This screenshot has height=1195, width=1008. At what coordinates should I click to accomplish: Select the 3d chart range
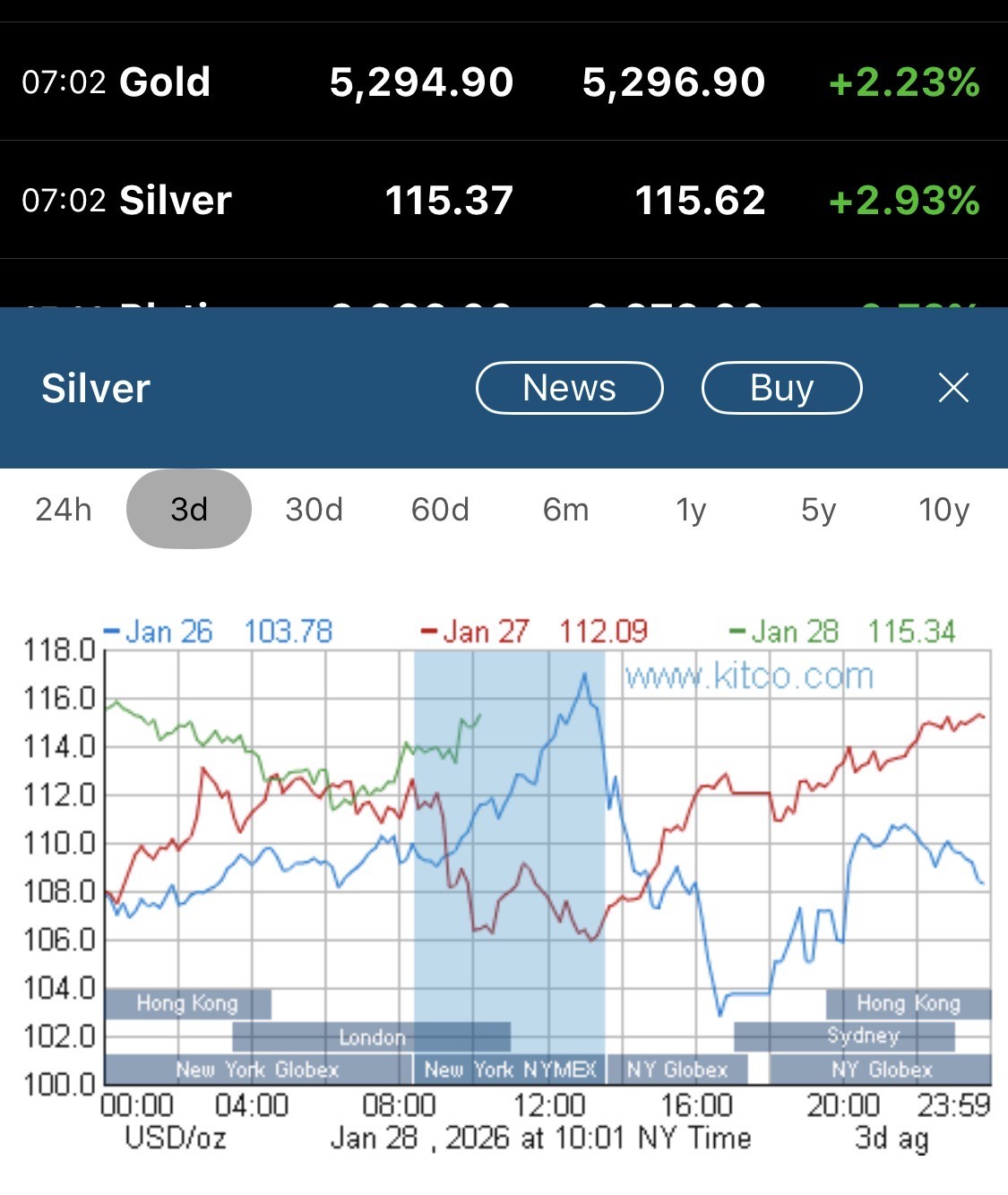tap(189, 510)
